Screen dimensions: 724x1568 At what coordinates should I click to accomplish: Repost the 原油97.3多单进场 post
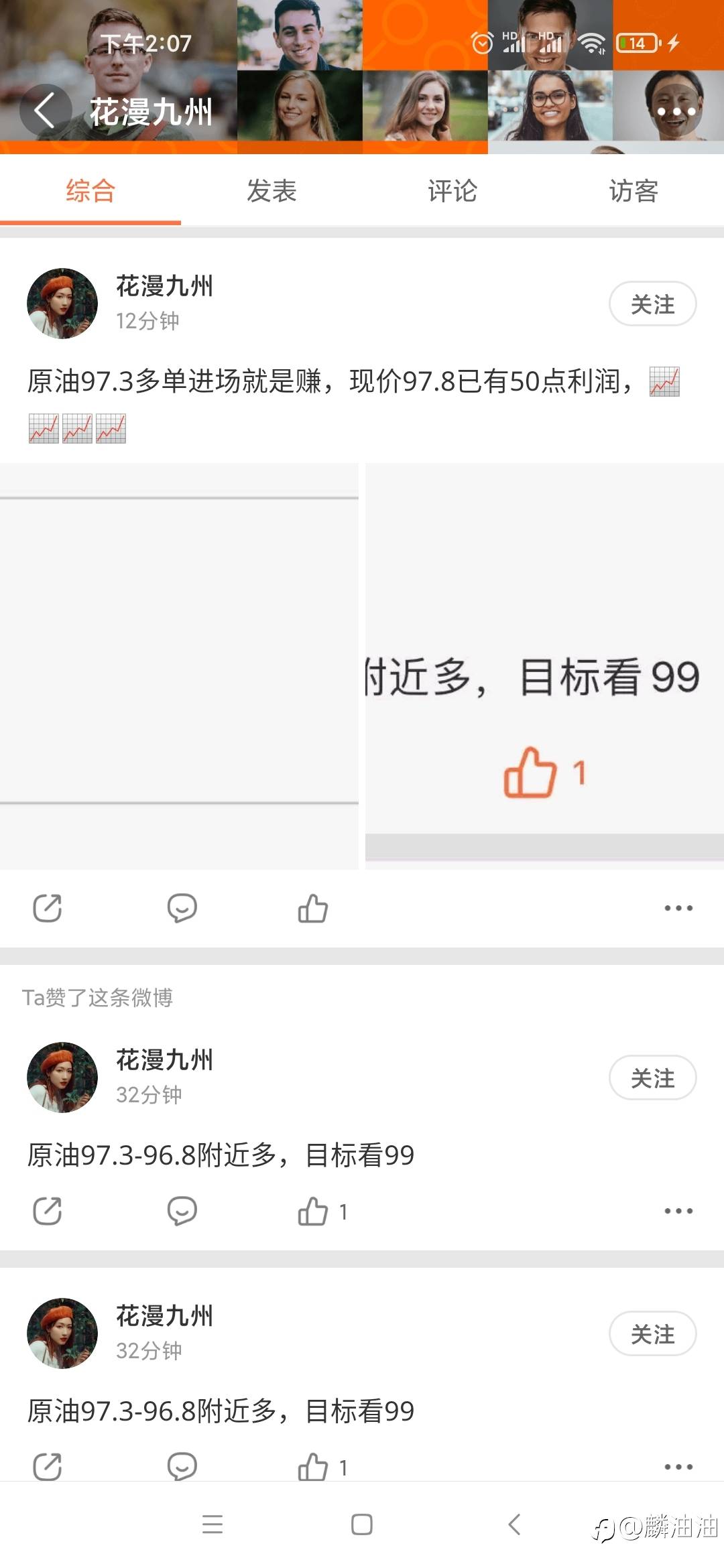point(48,909)
